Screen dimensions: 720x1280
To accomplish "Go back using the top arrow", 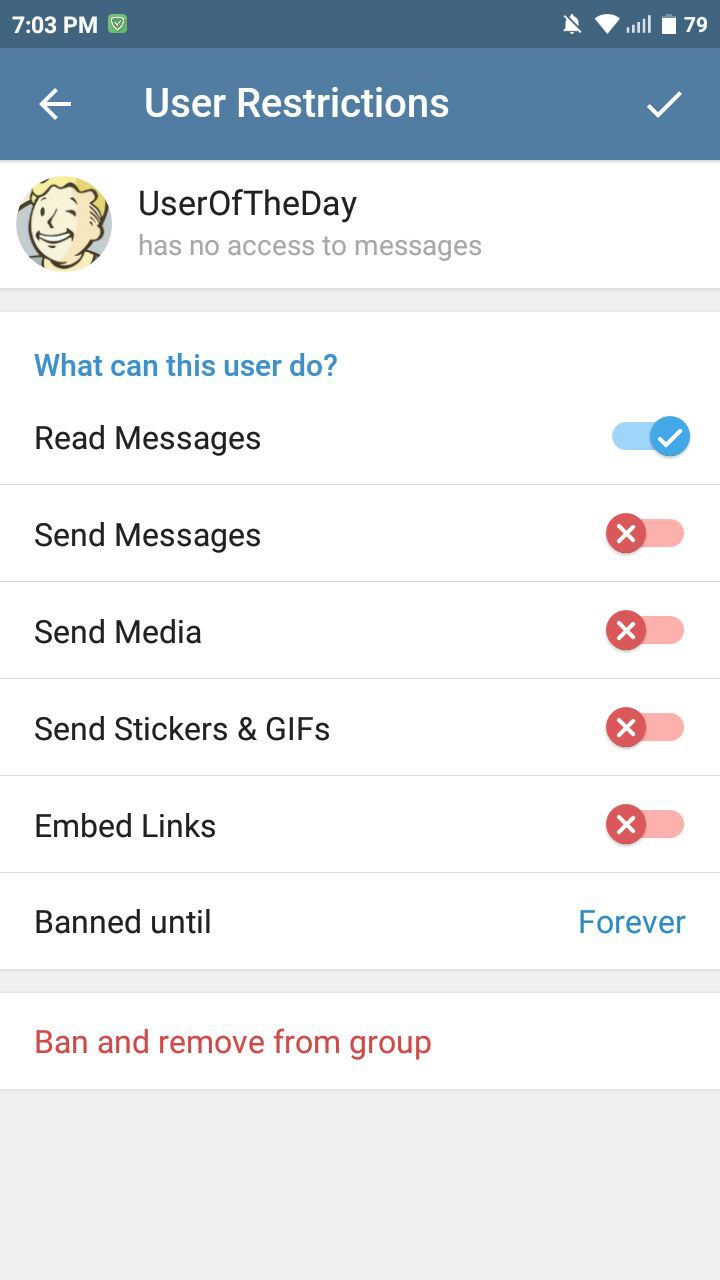I will [x=55, y=104].
